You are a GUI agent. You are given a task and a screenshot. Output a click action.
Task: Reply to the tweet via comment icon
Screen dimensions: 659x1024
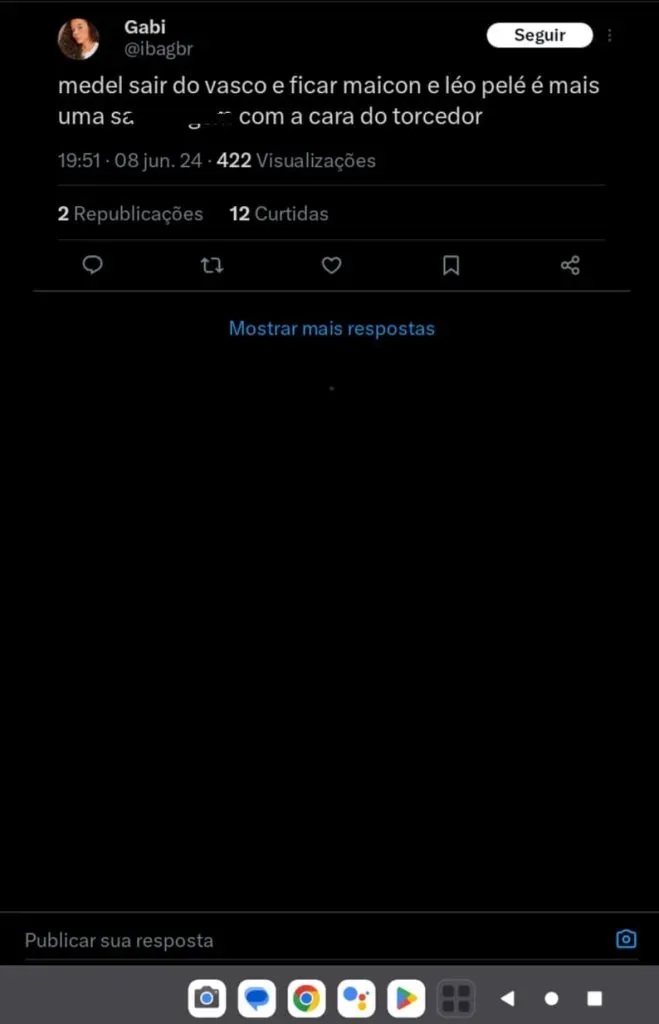pos(93,265)
